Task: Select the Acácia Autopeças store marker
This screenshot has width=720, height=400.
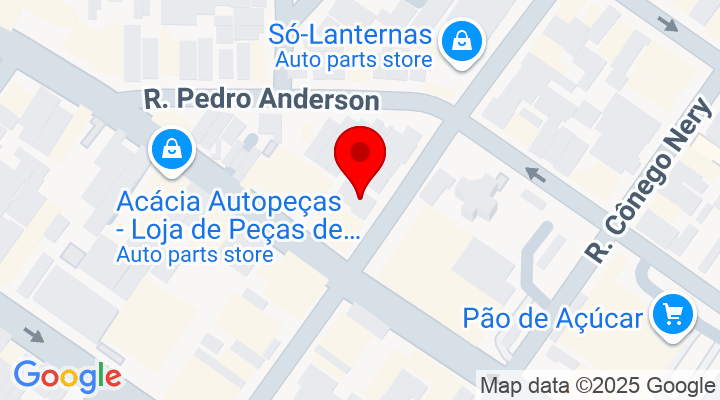Action: [x=173, y=150]
